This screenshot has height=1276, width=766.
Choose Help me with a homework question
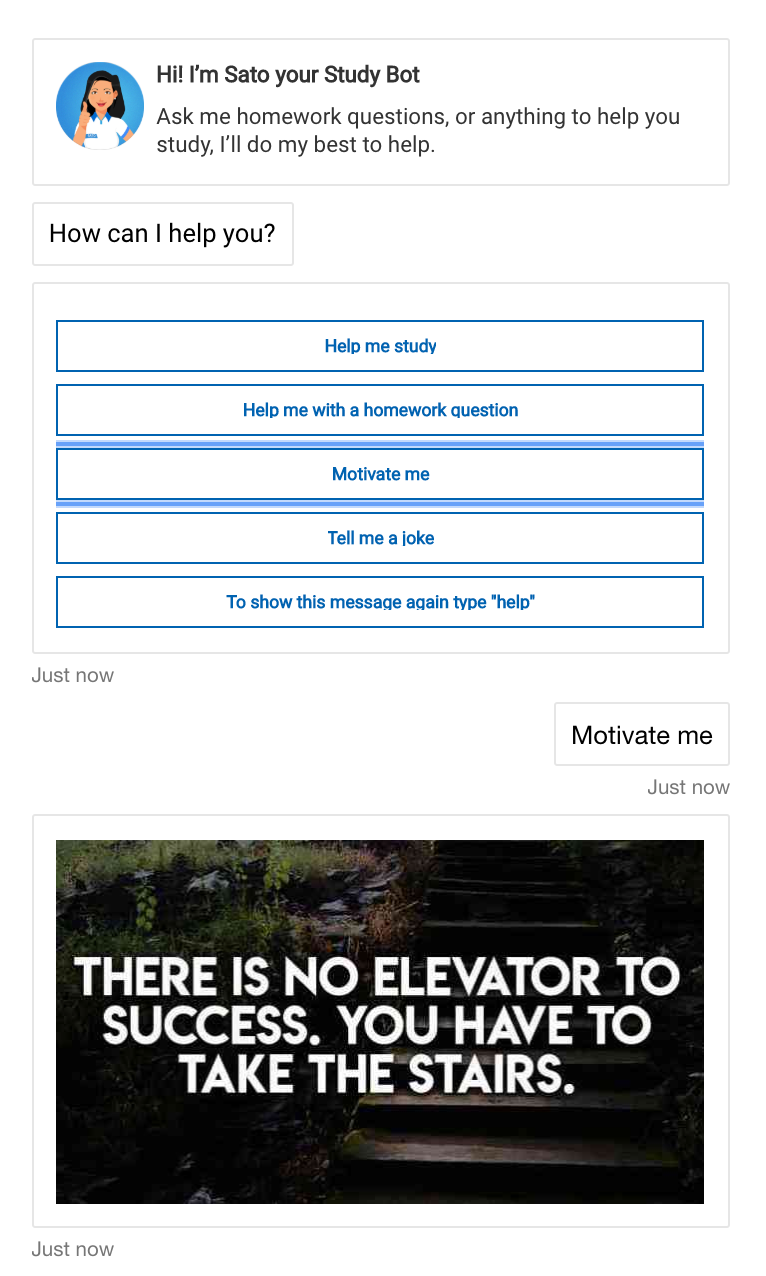(380, 410)
